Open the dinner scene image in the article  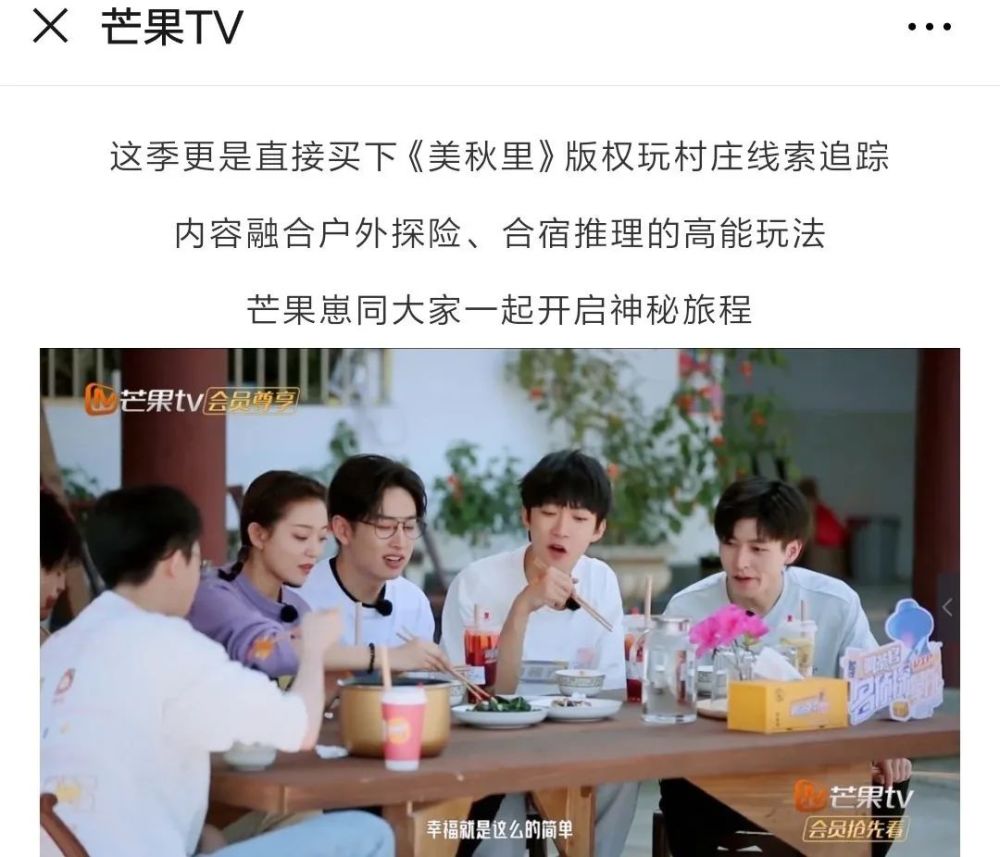coord(500,603)
